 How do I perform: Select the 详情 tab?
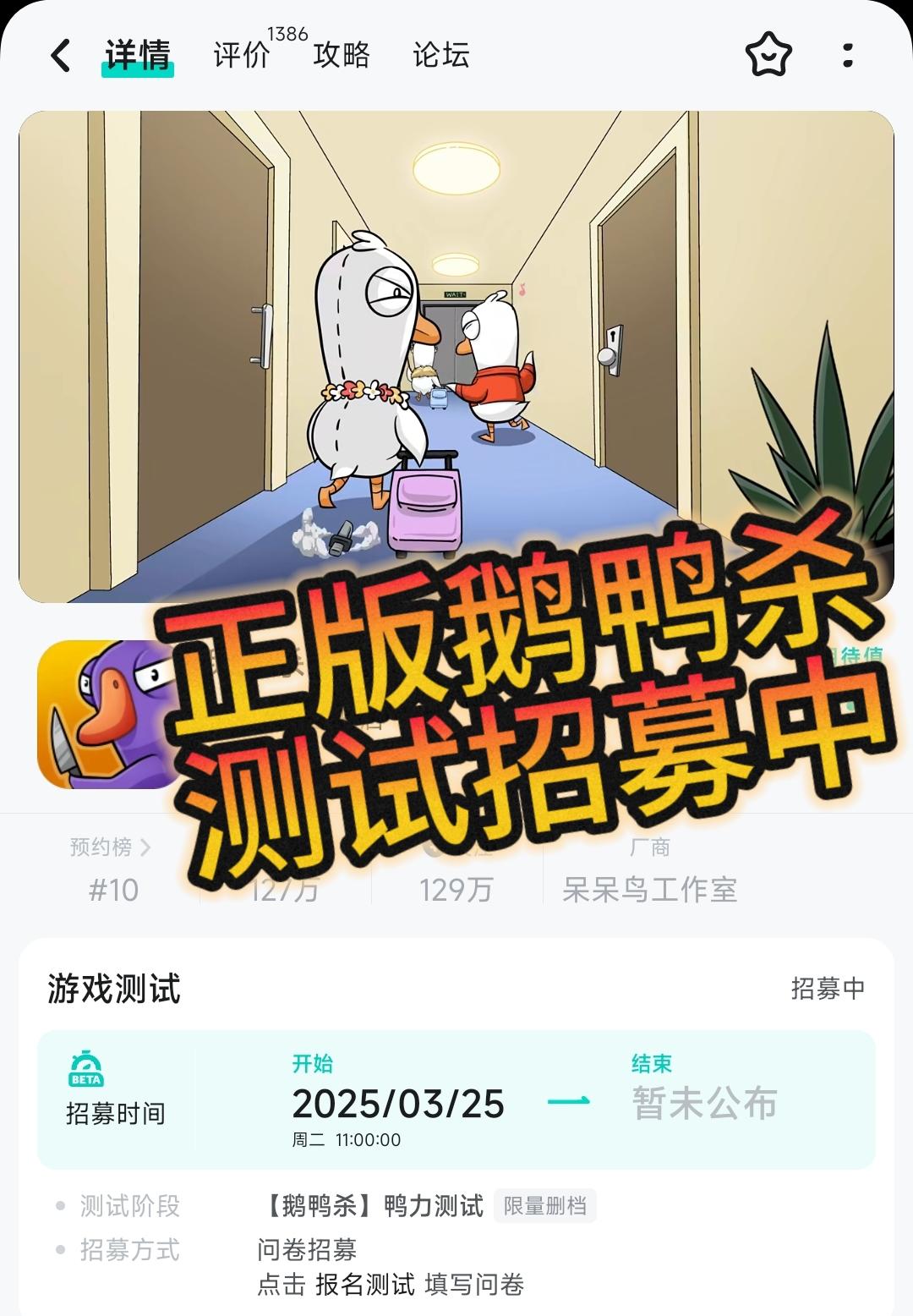[137, 54]
